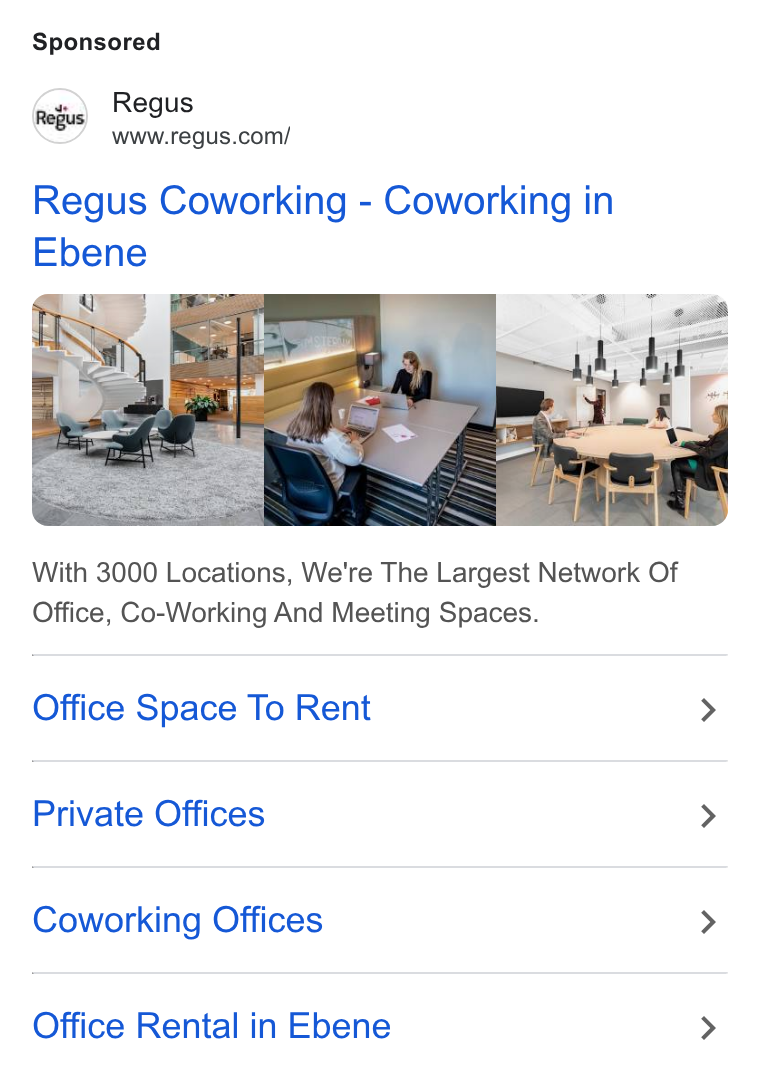This screenshot has width=760, height=1078.
Task: Select the Coworking Offices sitelink
Action: (380, 920)
